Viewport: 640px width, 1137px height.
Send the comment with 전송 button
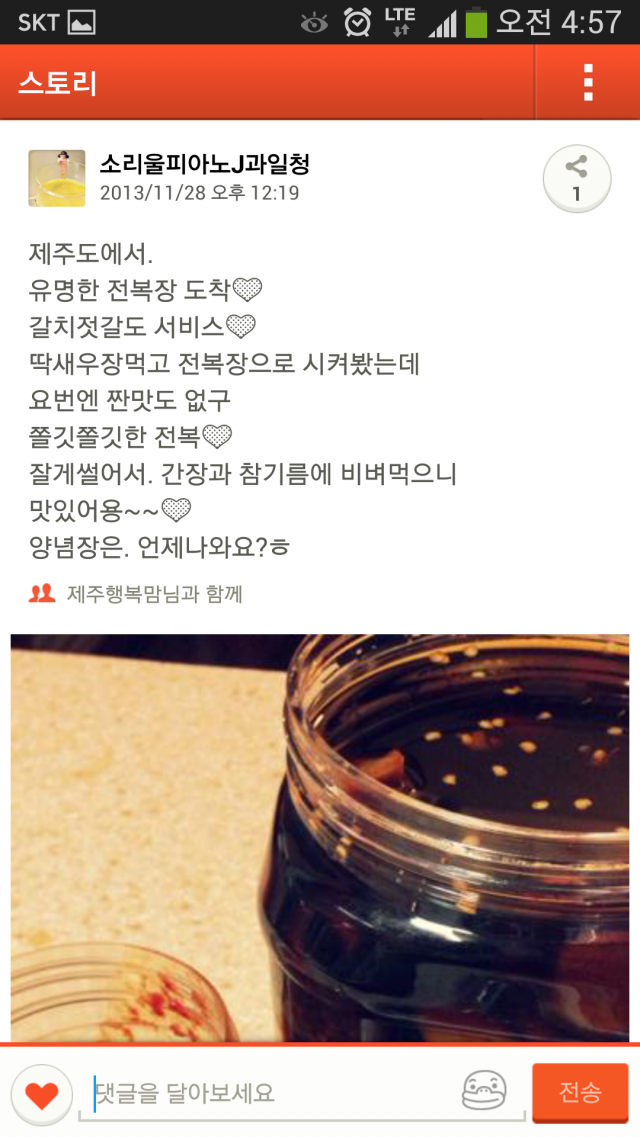coord(580,1092)
